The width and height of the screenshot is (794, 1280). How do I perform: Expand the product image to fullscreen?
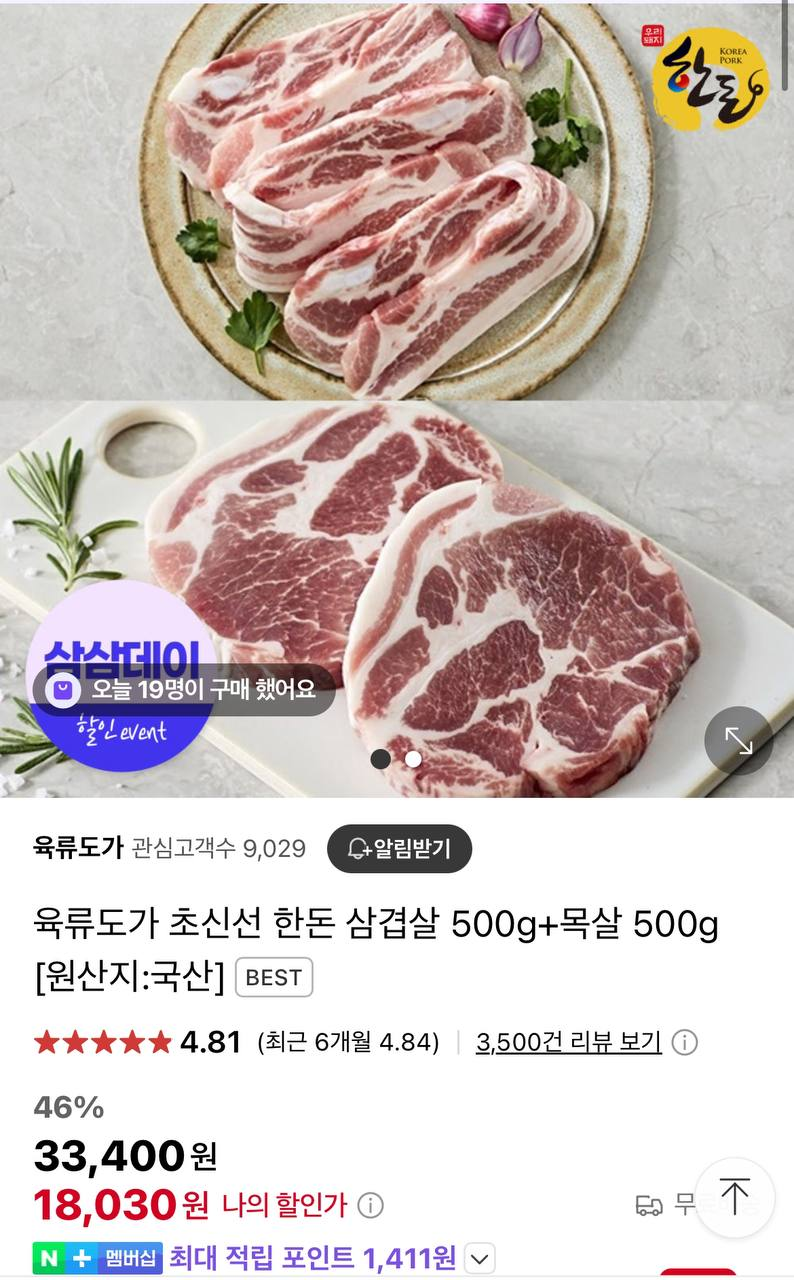[738, 741]
